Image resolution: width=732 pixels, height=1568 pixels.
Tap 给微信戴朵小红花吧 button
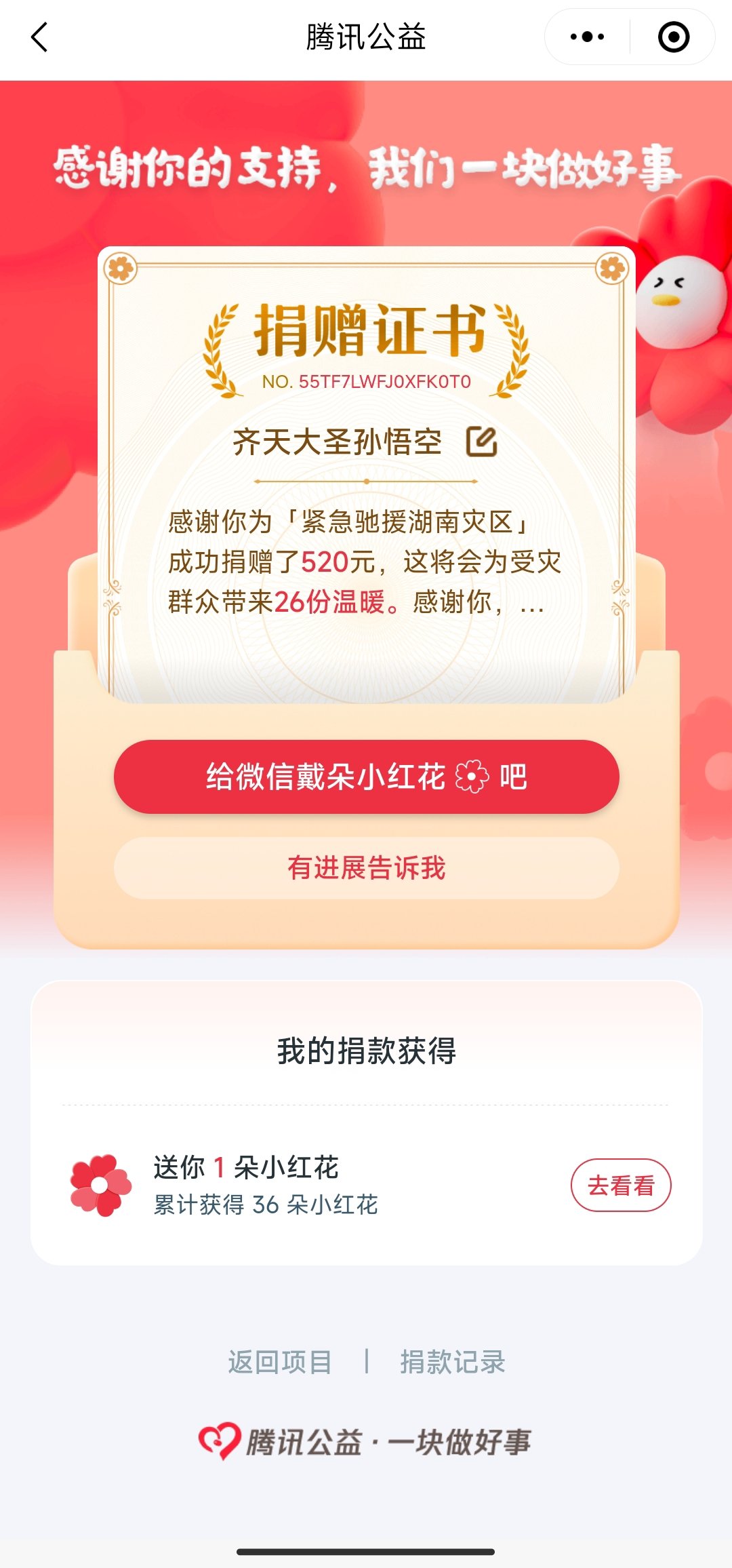(366, 777)
